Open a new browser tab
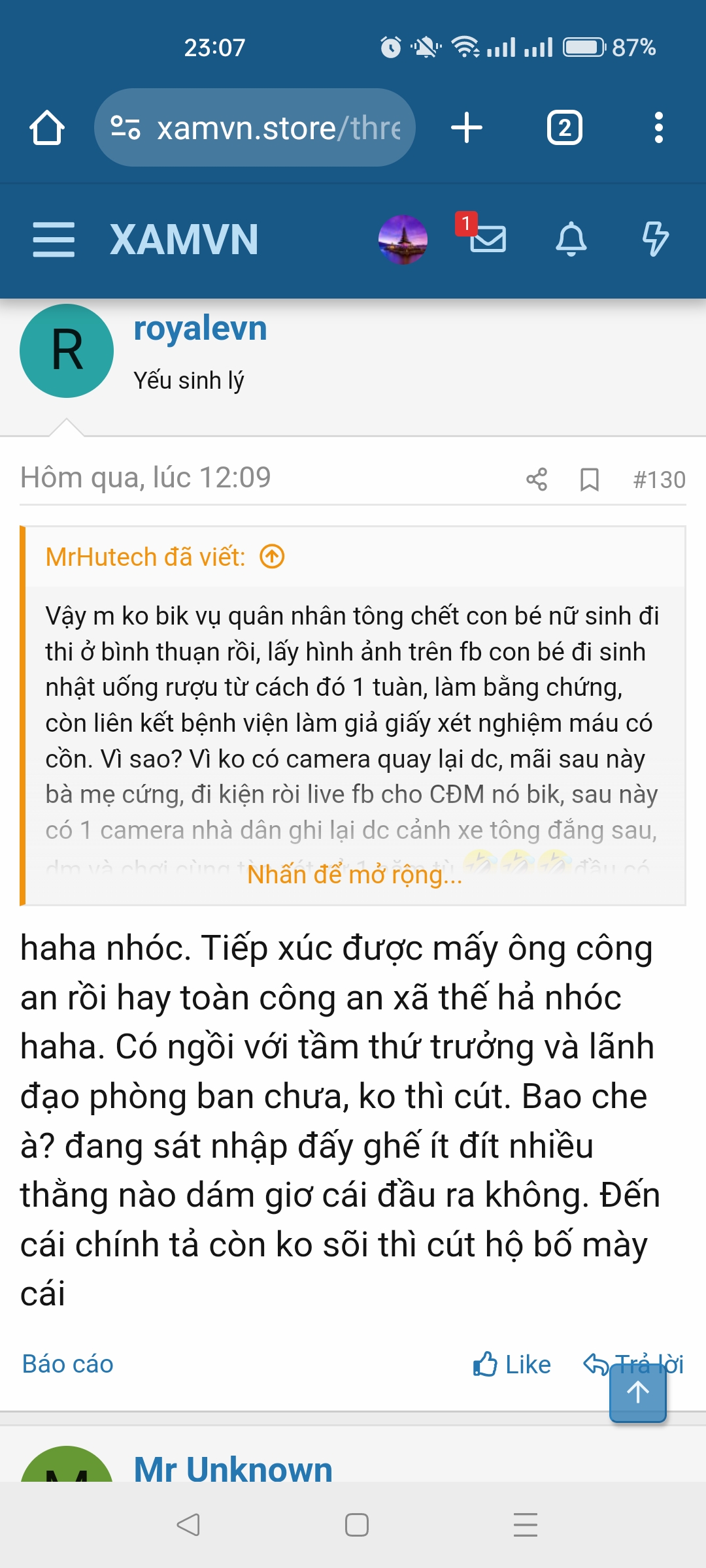 click(x=467, y=127)
